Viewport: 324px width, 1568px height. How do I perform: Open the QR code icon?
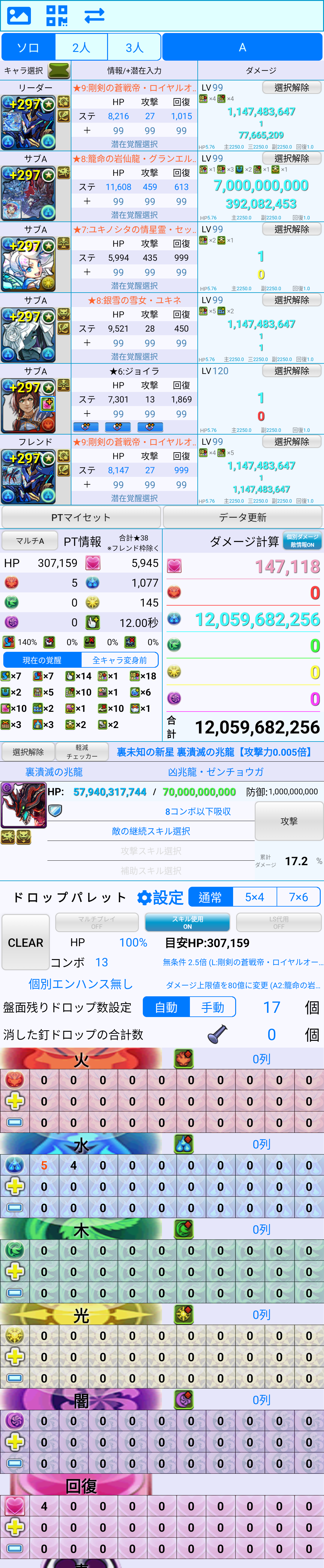pos(57,15)
